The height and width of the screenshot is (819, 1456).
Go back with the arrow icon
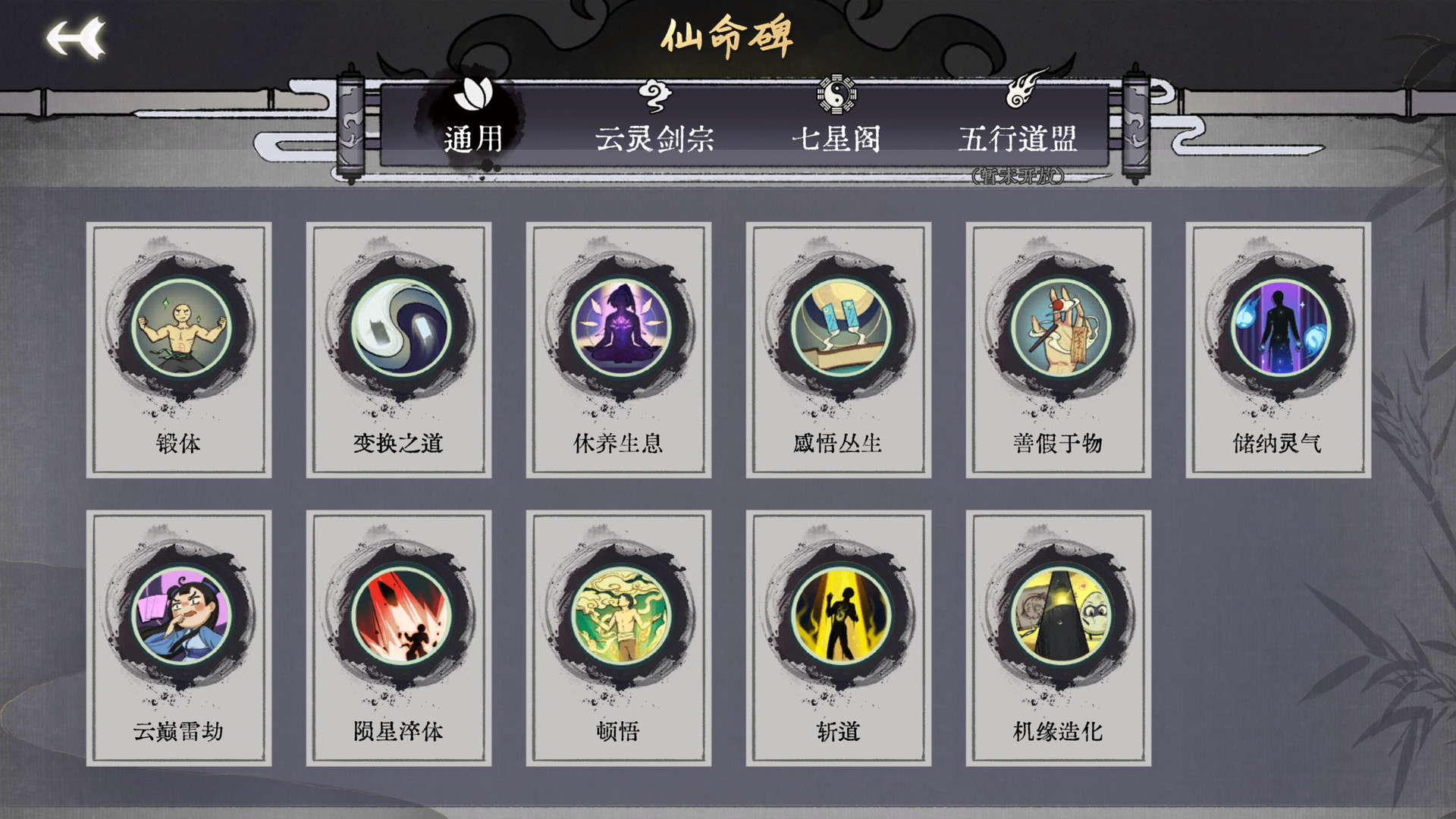coord(75,38)
